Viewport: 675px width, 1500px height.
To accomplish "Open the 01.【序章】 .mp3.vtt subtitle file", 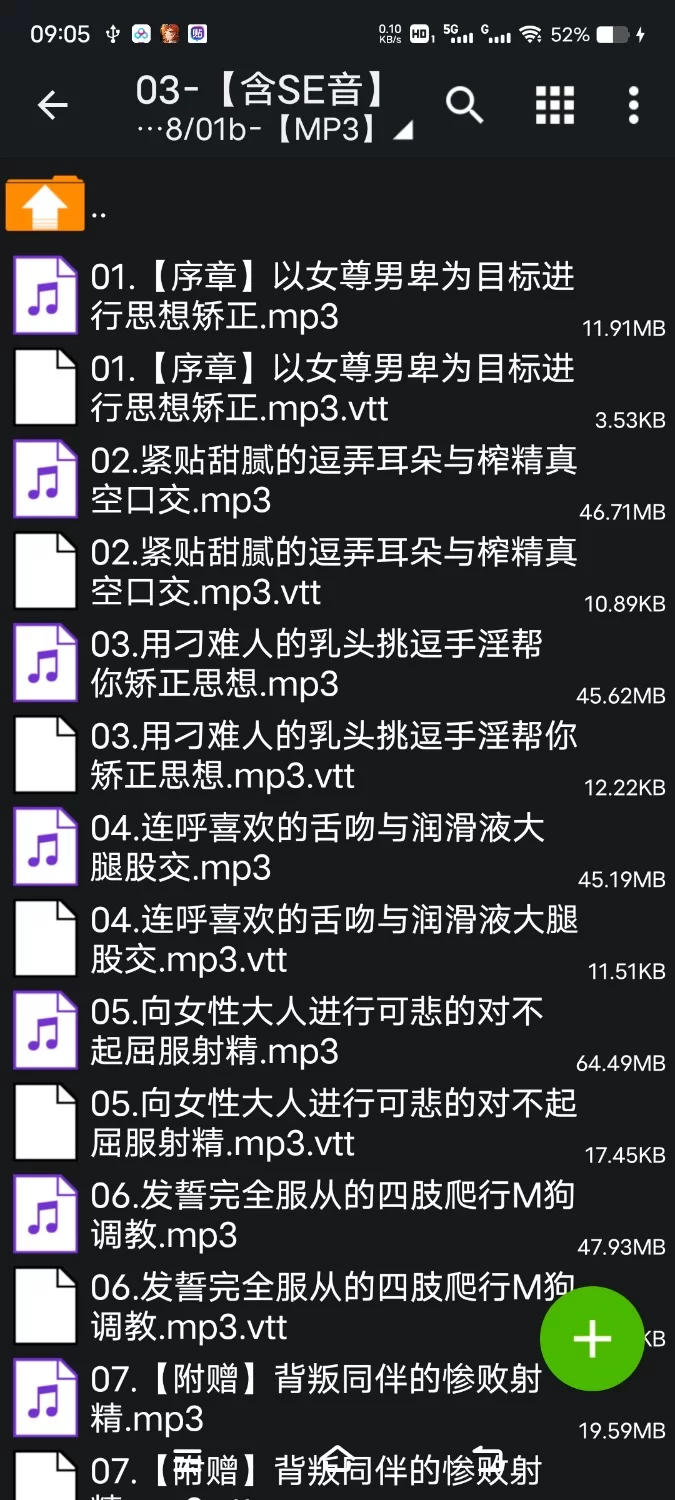I will [330, 388].
